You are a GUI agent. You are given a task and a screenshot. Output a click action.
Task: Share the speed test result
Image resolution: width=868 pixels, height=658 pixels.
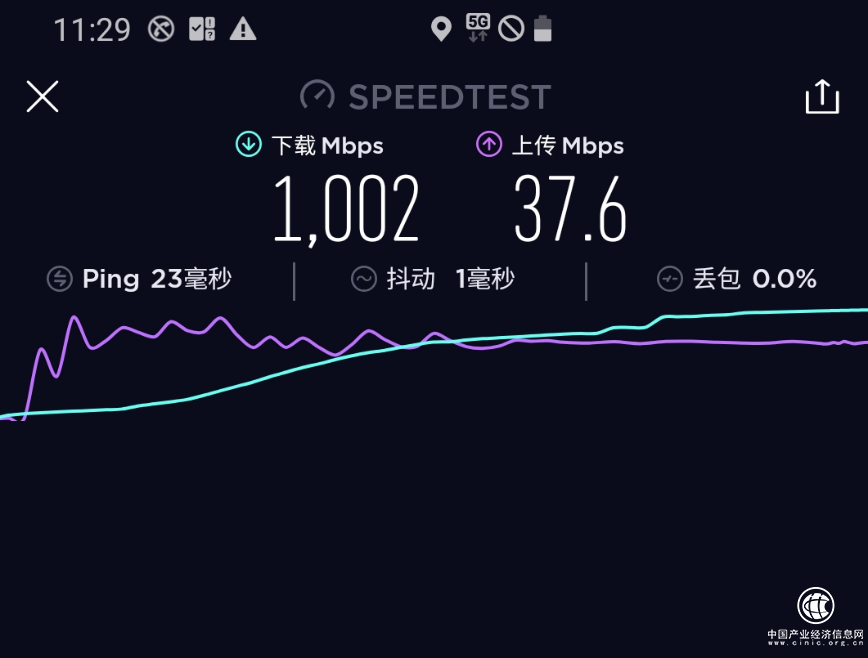click(822, 97)
